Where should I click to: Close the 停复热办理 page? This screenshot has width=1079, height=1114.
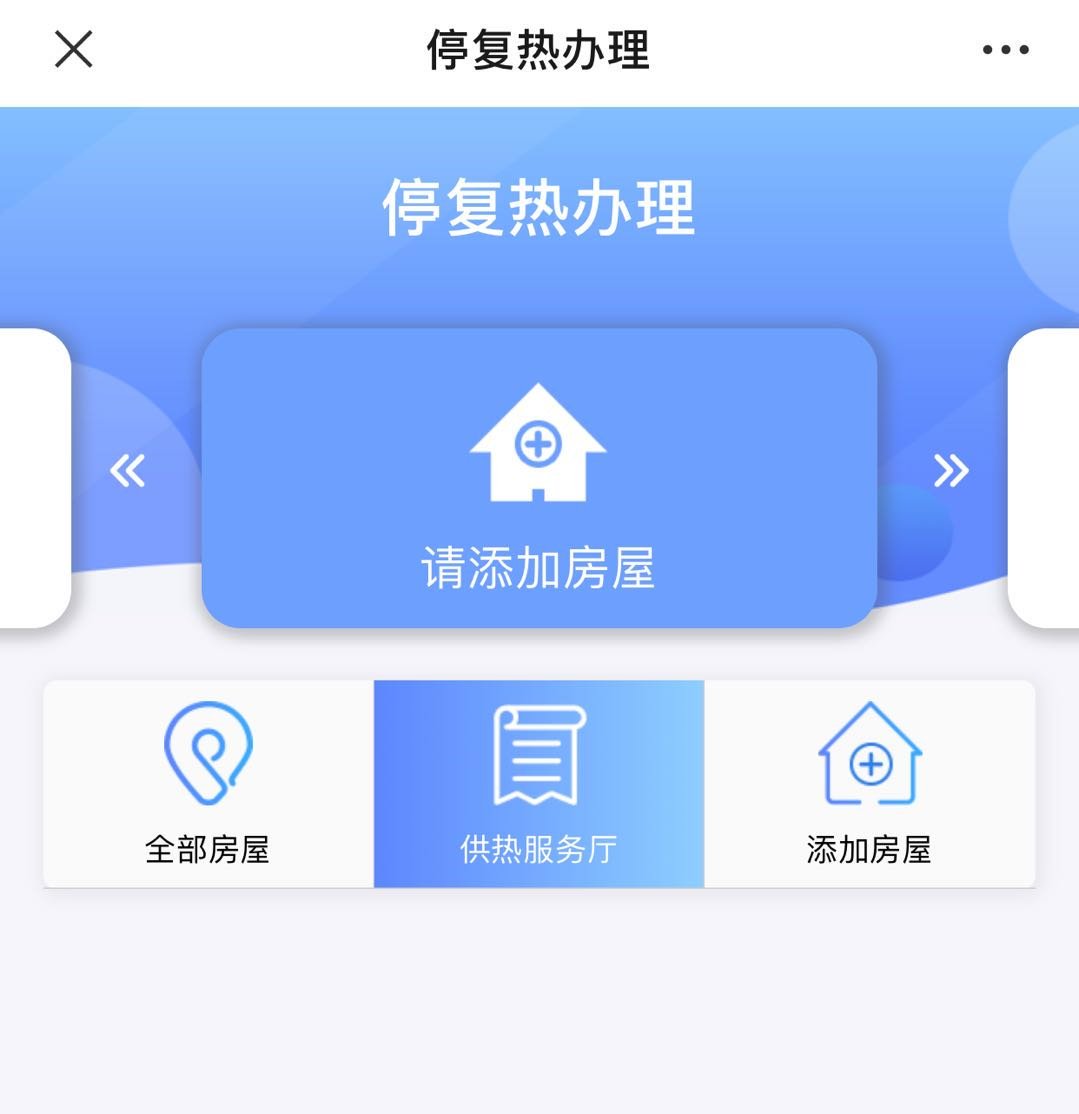point(73,49)
